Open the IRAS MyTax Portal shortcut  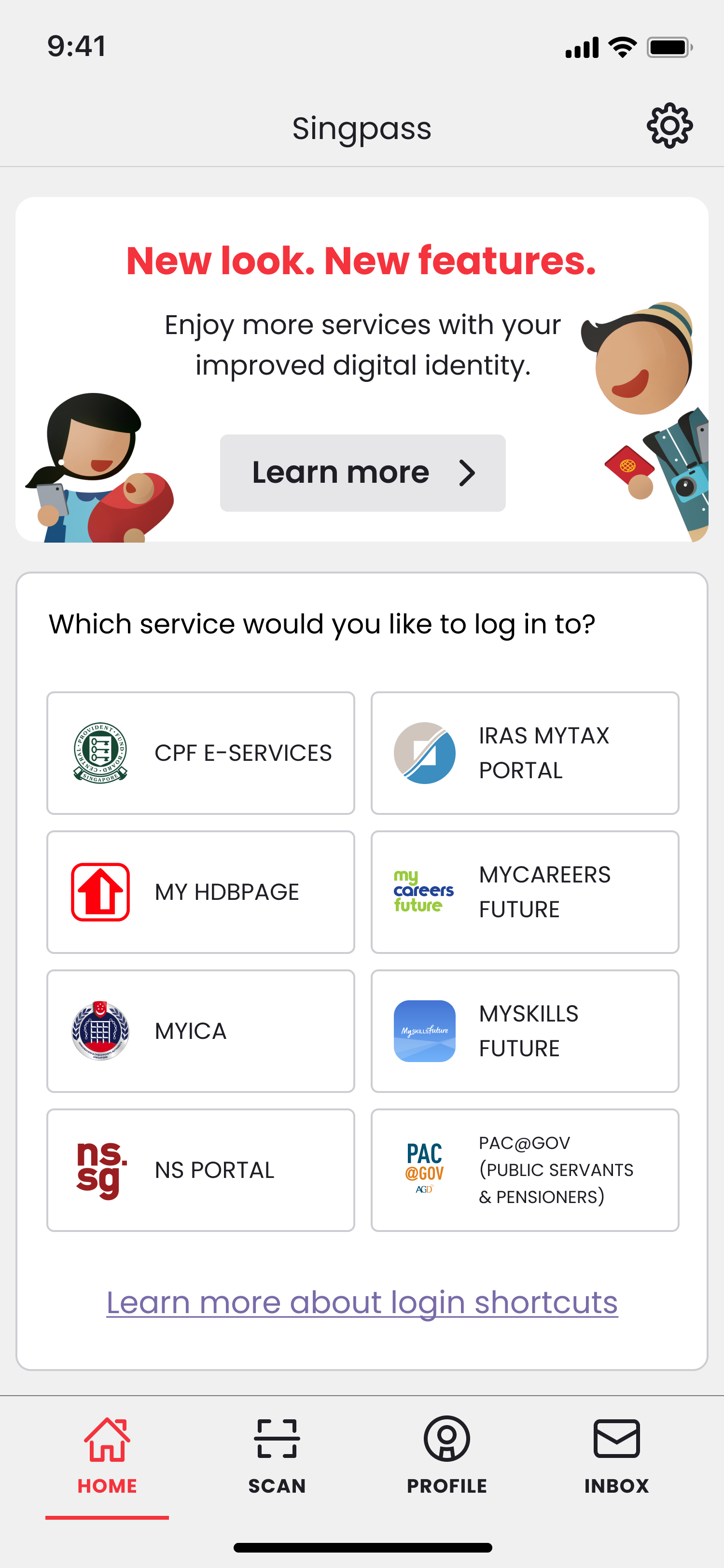pyautogui.click(x=525, y=753)
